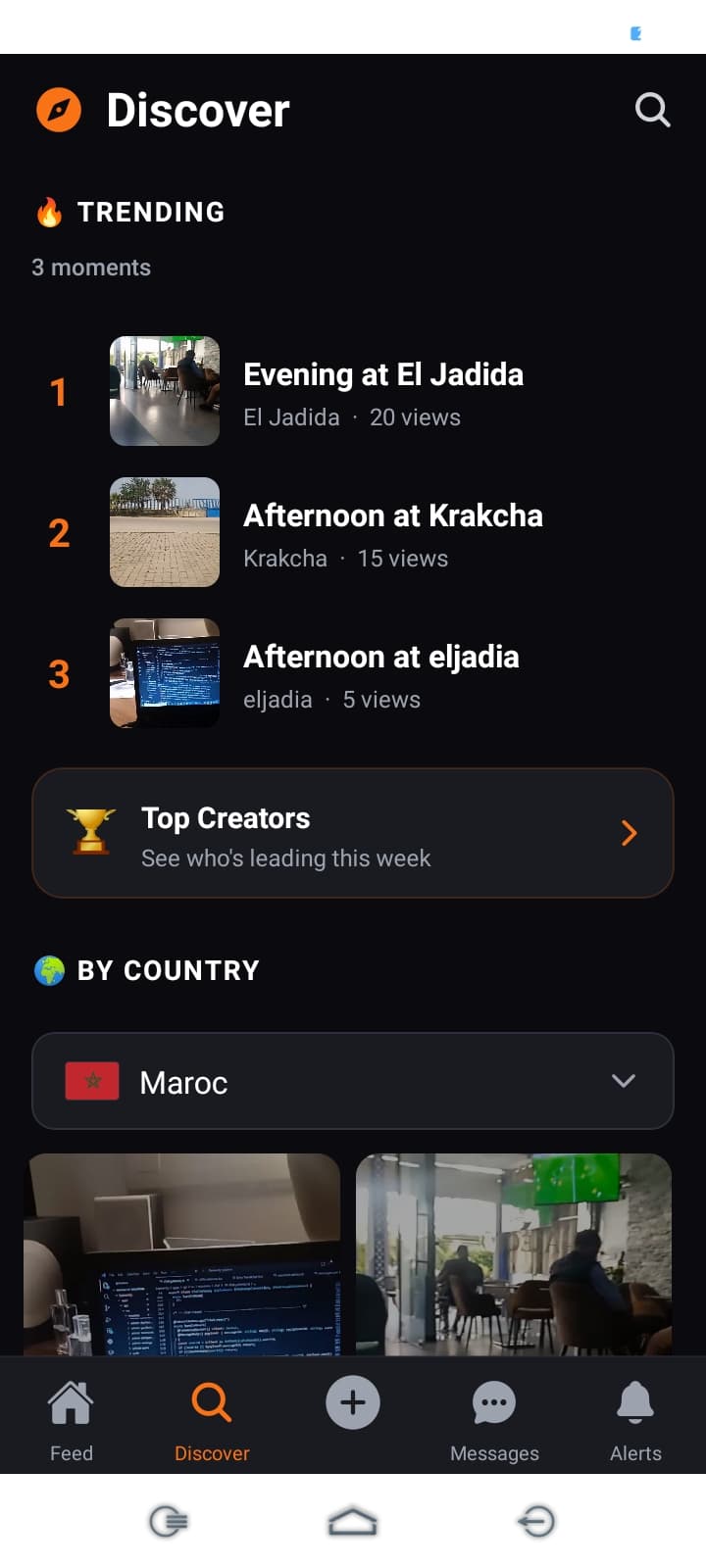Tap the system home button
This screenshot has height=1568, width=706.
(353, 1521)
